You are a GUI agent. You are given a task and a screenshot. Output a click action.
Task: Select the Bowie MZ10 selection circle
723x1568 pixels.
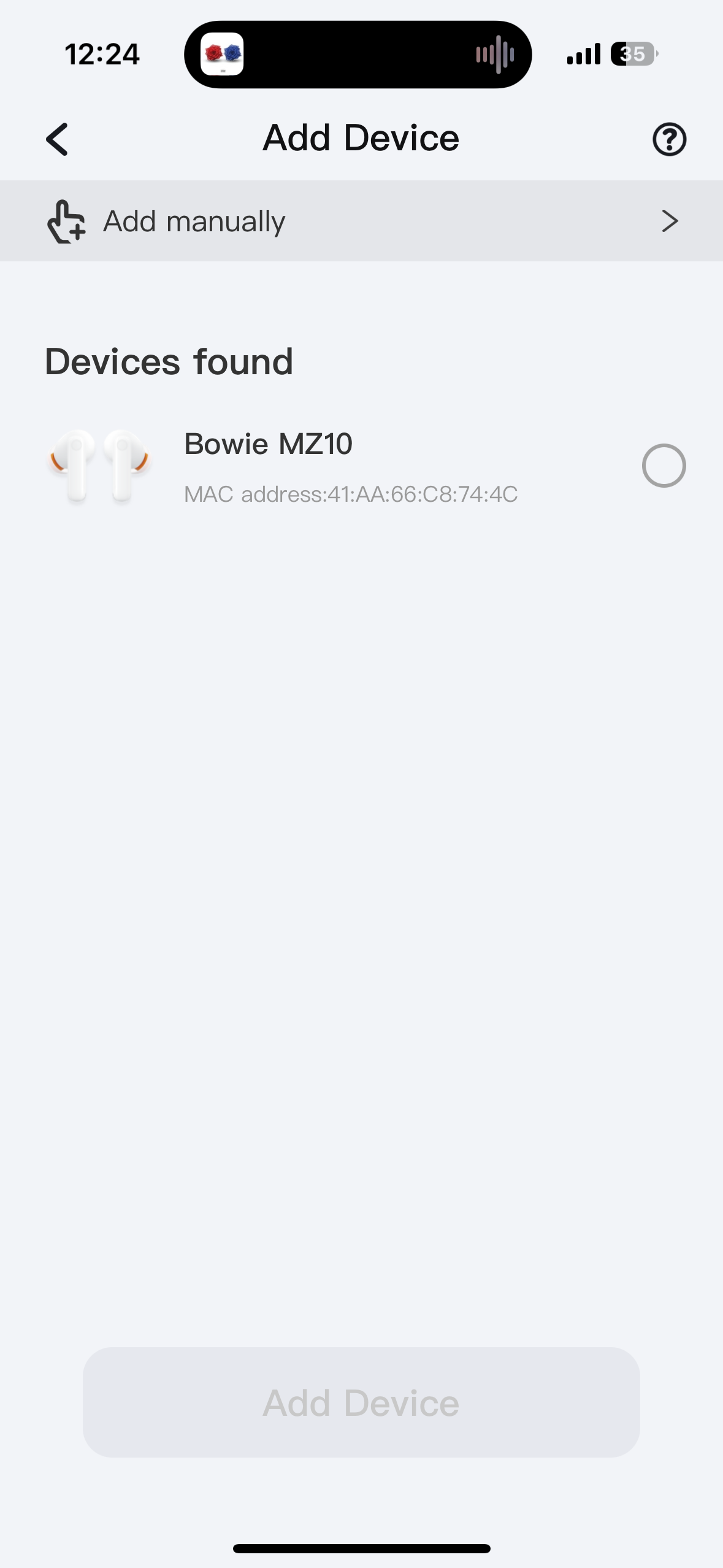(664, 466)
